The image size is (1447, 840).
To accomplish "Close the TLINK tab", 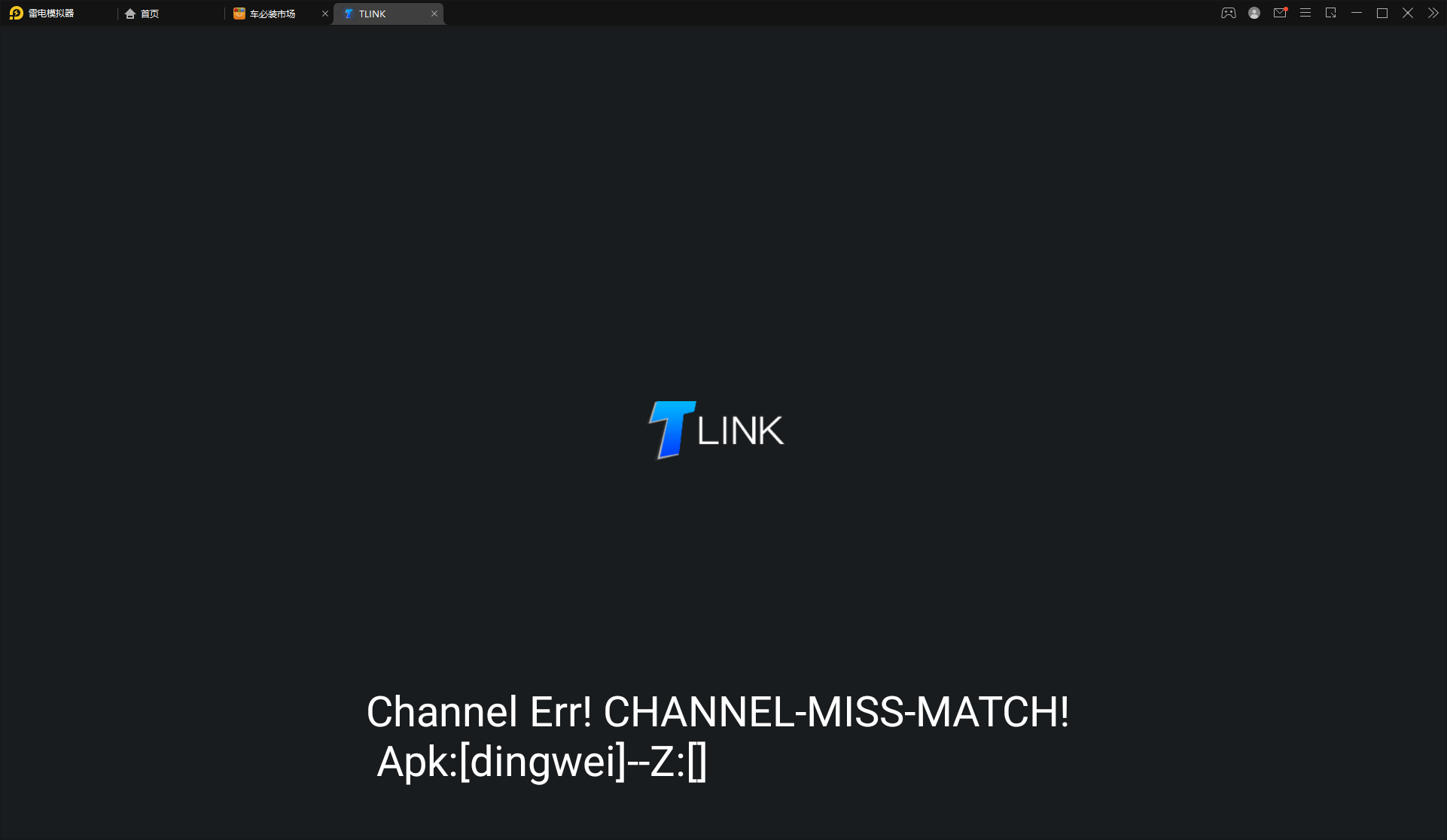I will pos(434,14).
